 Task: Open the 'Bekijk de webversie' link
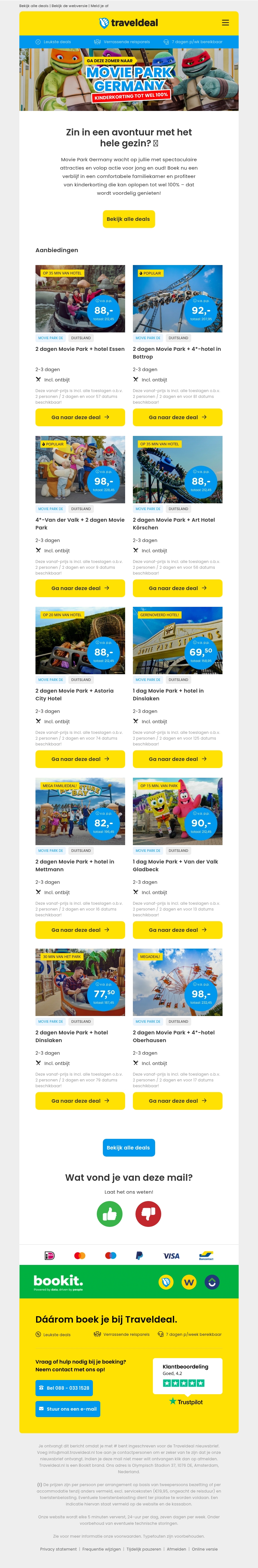pos(69,5)
